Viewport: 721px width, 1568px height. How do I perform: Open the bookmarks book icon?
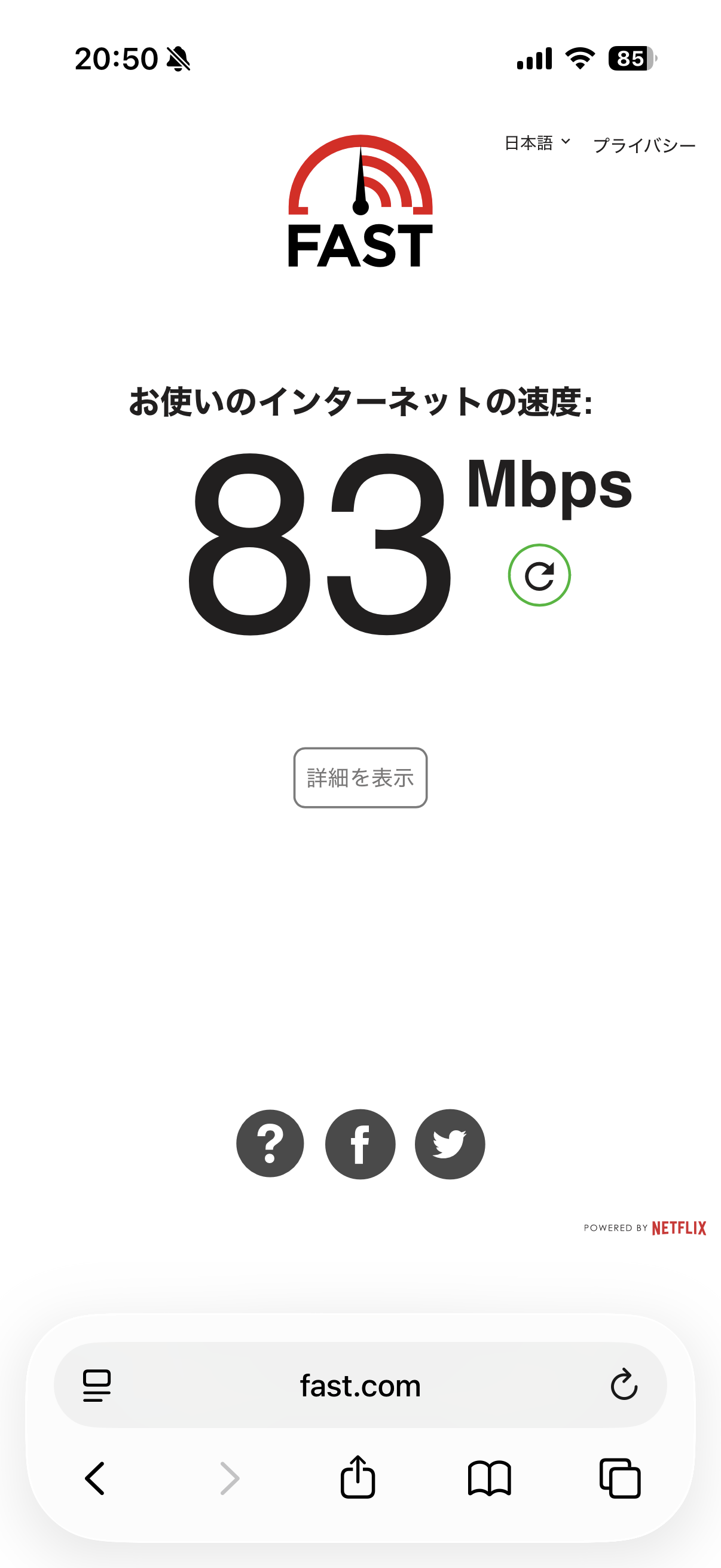tap(489, 1478)
